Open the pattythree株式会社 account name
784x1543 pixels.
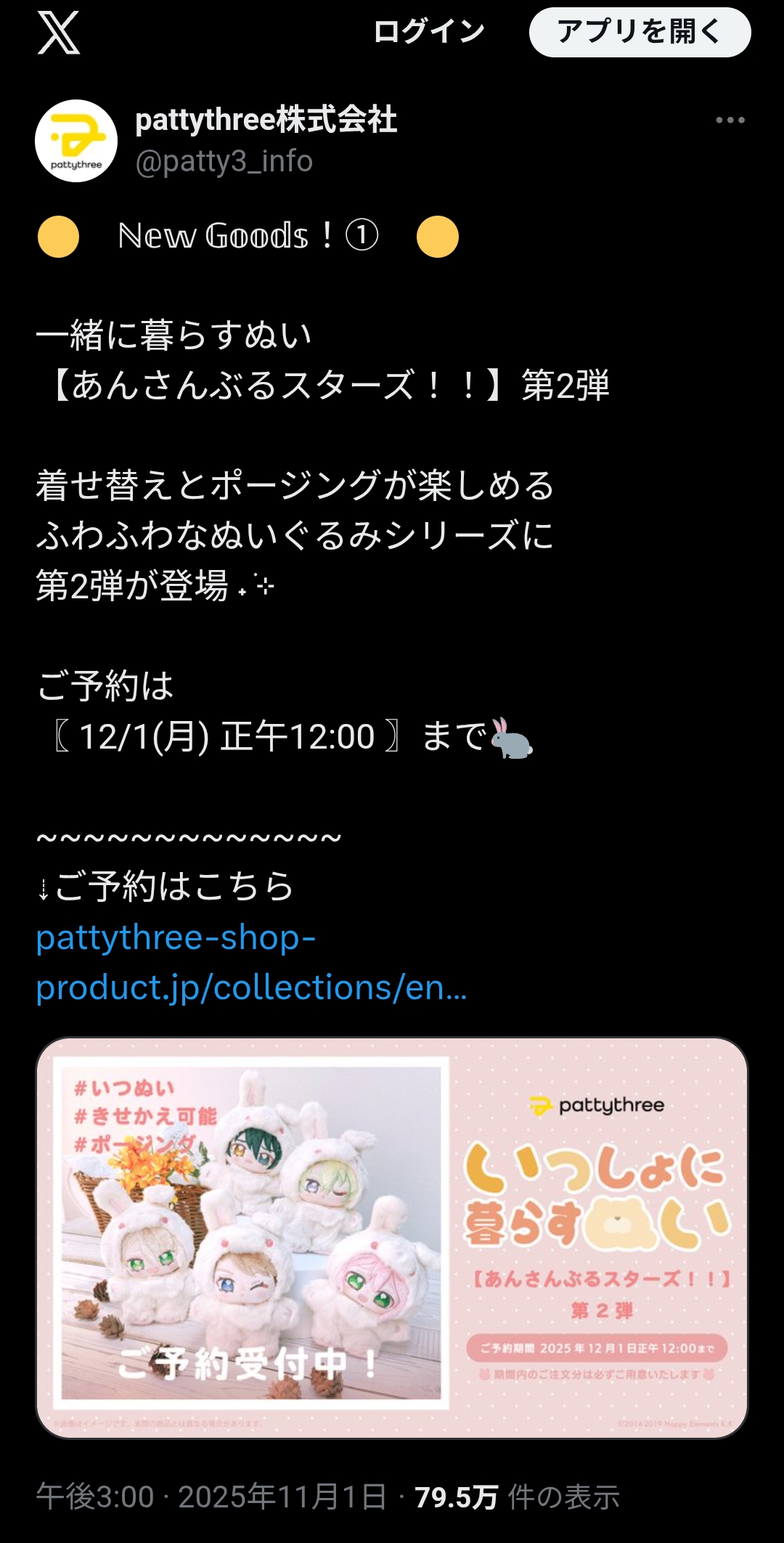pyautogui.click(x=266, y=120)
